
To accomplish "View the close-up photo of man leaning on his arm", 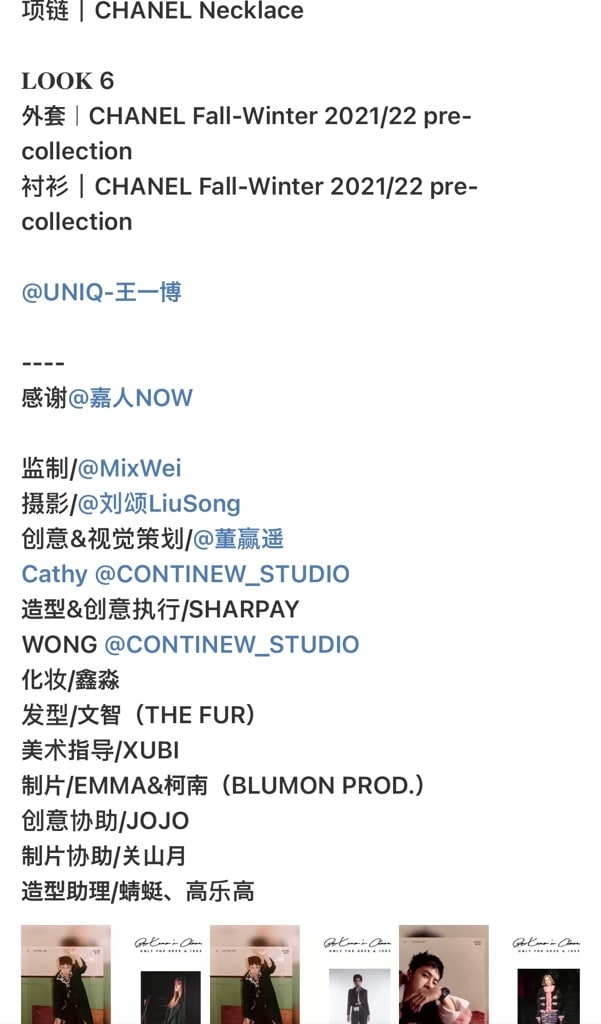I will click(x=443, y=974).
